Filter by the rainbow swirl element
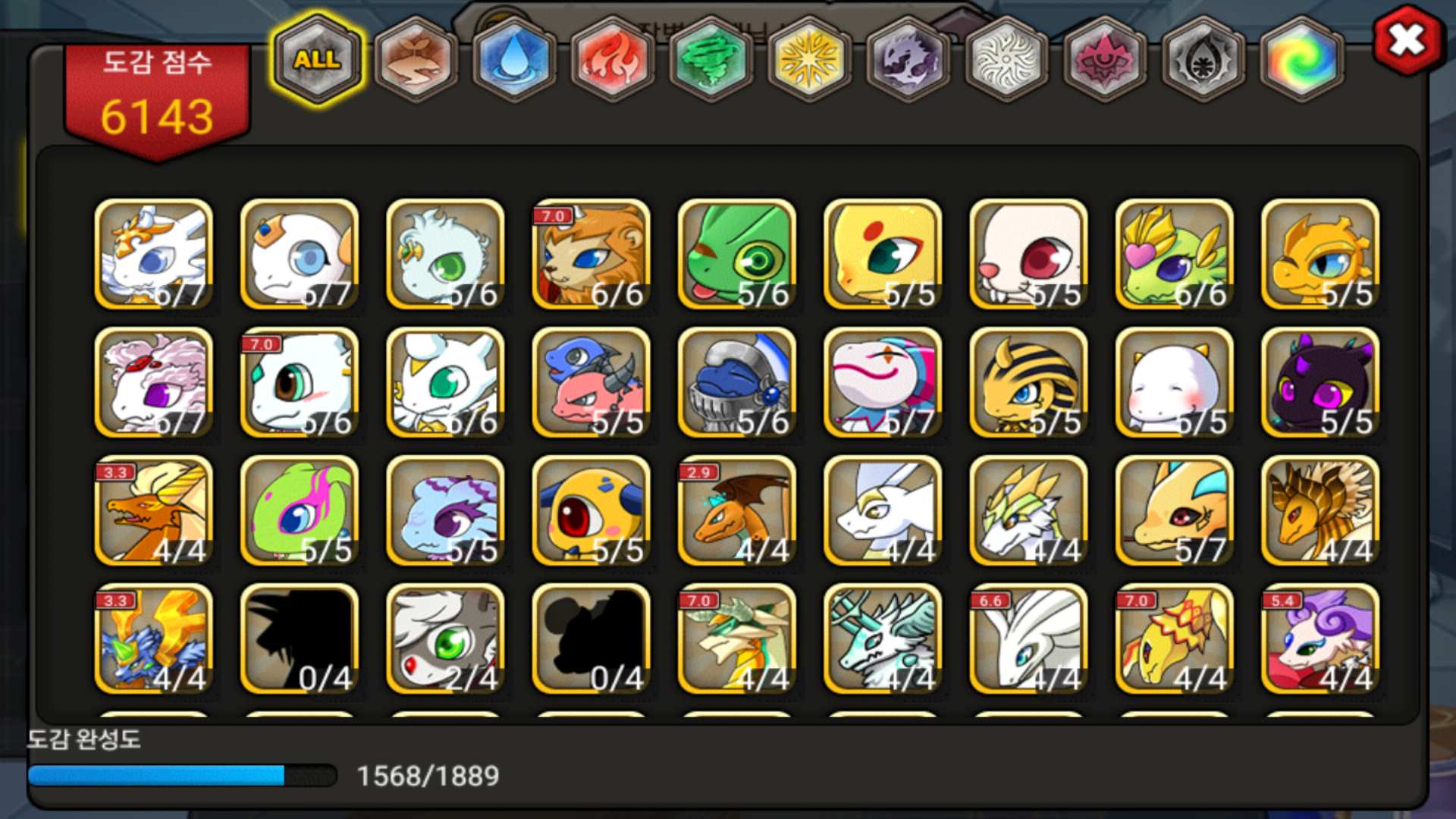Image resolution: width=1456 pixels, height=819 pixels. click(x=1301, y=59)
